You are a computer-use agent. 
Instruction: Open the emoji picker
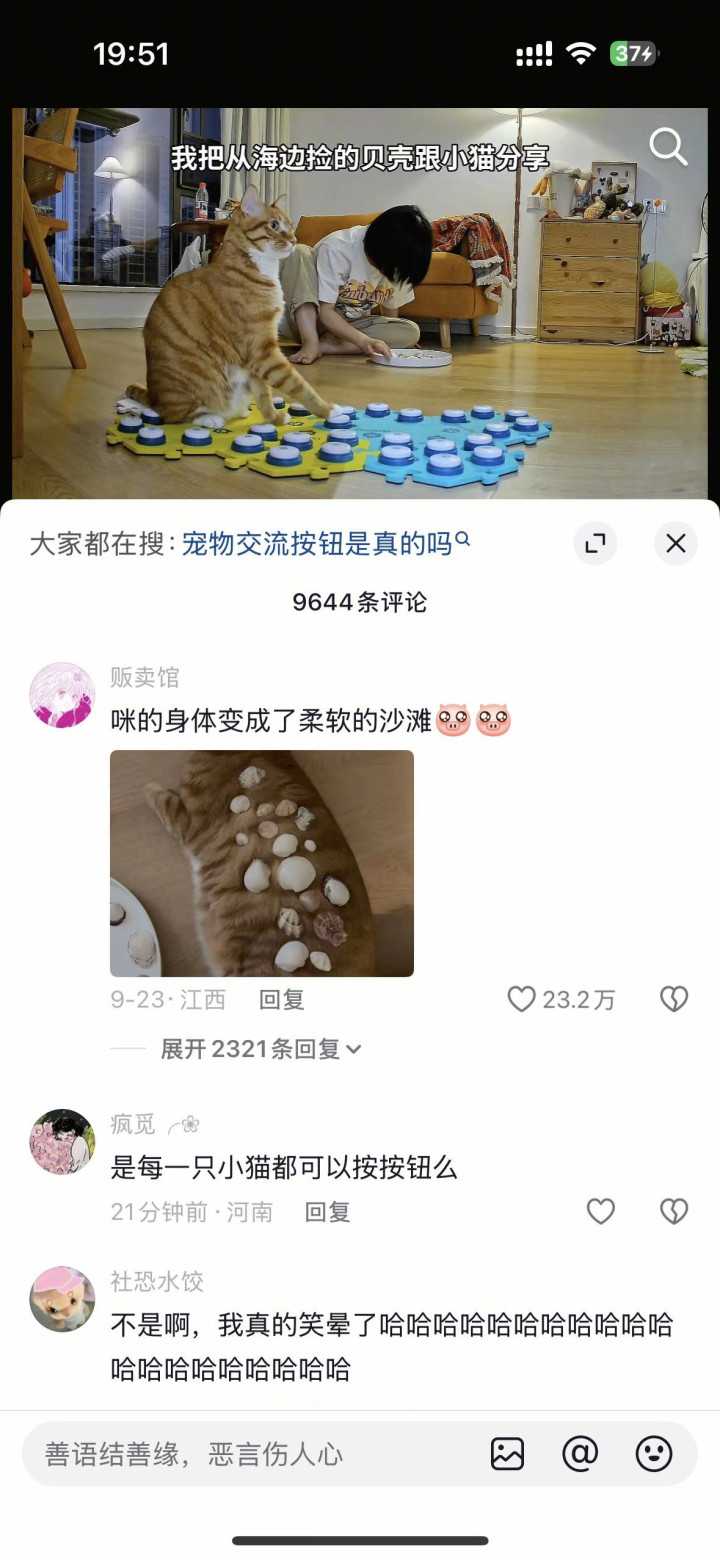(x=654, y=1454)
